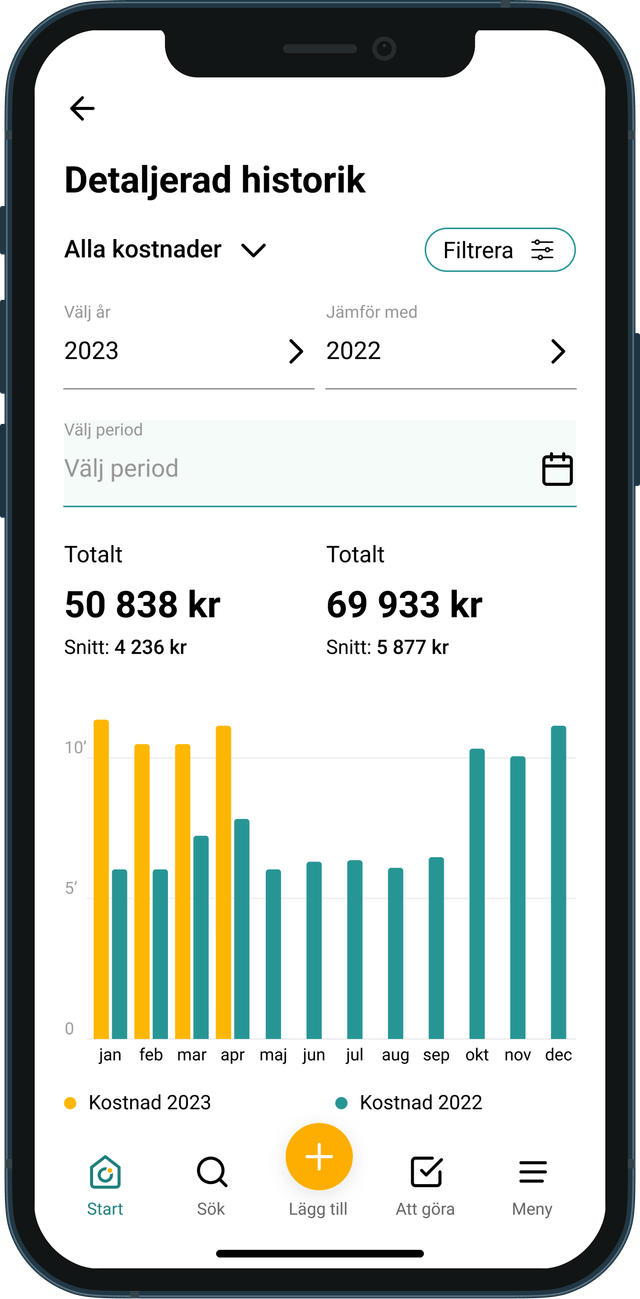Viewport: 640px width, 1299px height.
Task: Change the selected year 2023
Action: (x=188, y=351)
